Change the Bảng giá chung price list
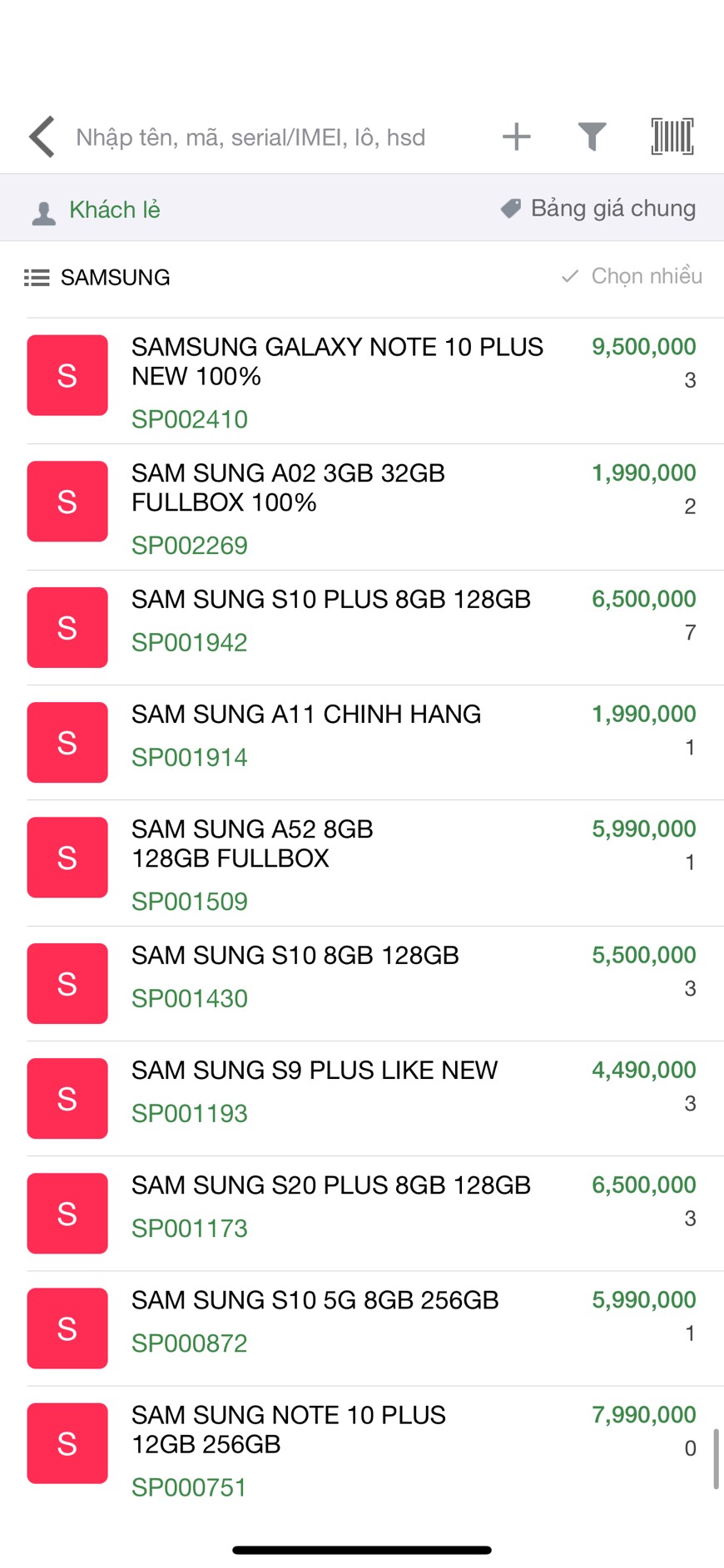Screen dimensions: 724x1568 (x=598, y=209)
